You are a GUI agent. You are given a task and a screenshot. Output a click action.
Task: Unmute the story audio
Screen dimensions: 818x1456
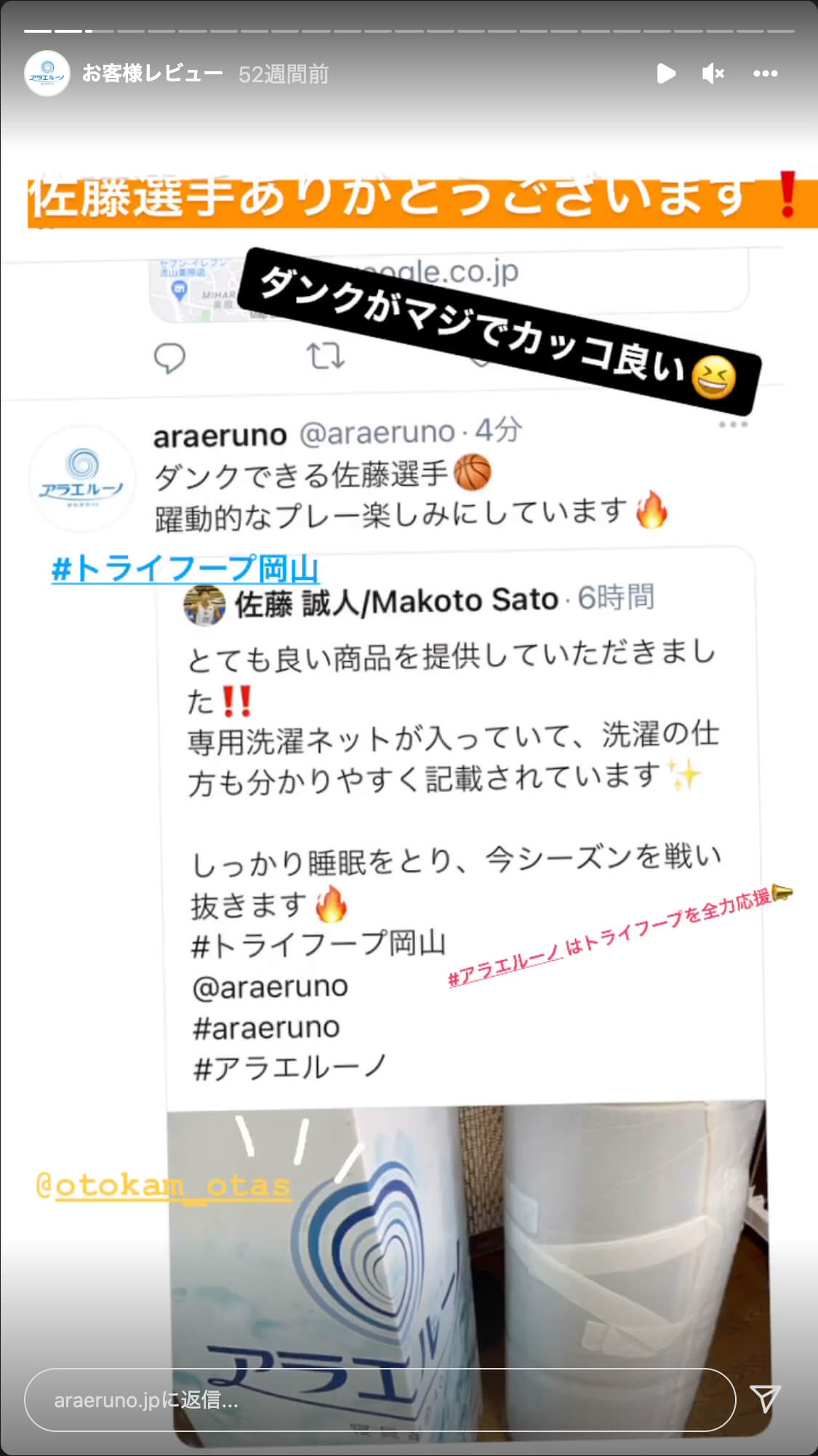(x=713, y=73)
